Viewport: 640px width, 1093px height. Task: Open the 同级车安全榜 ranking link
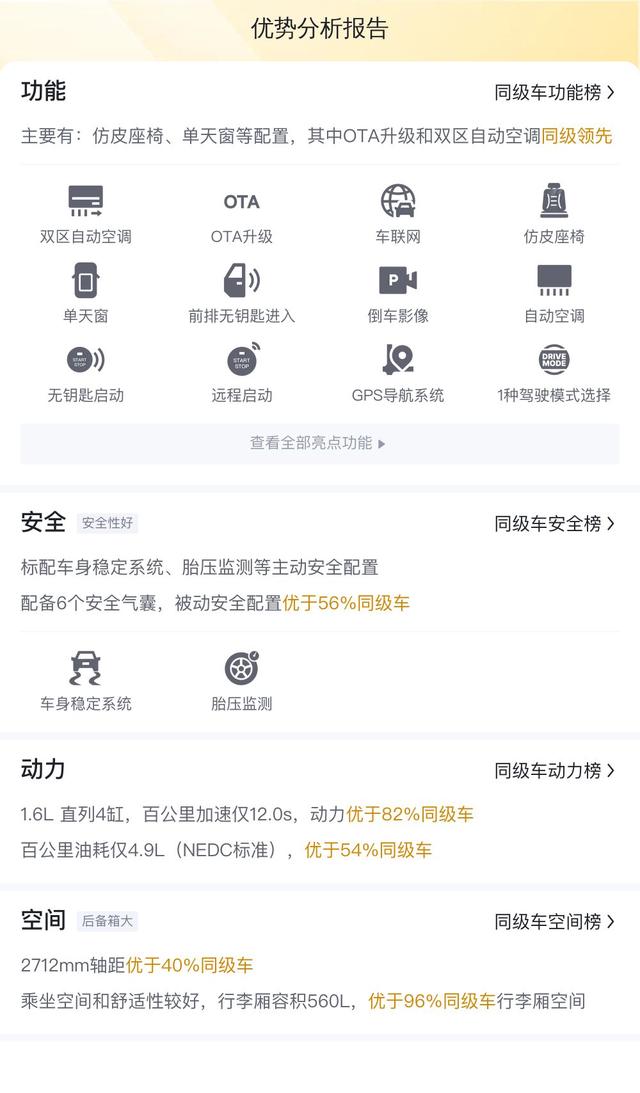[555, 523]
